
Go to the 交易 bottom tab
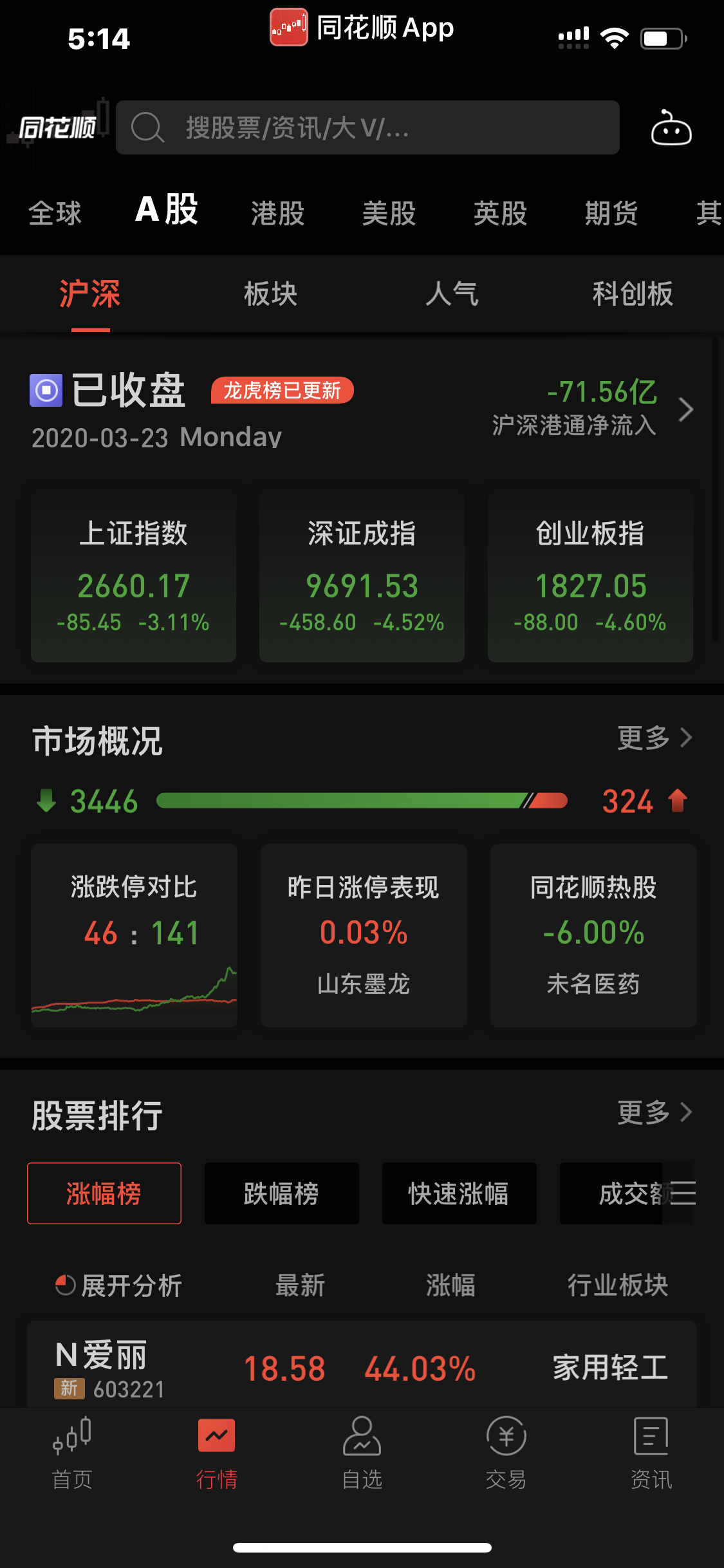coord(506,1453)
